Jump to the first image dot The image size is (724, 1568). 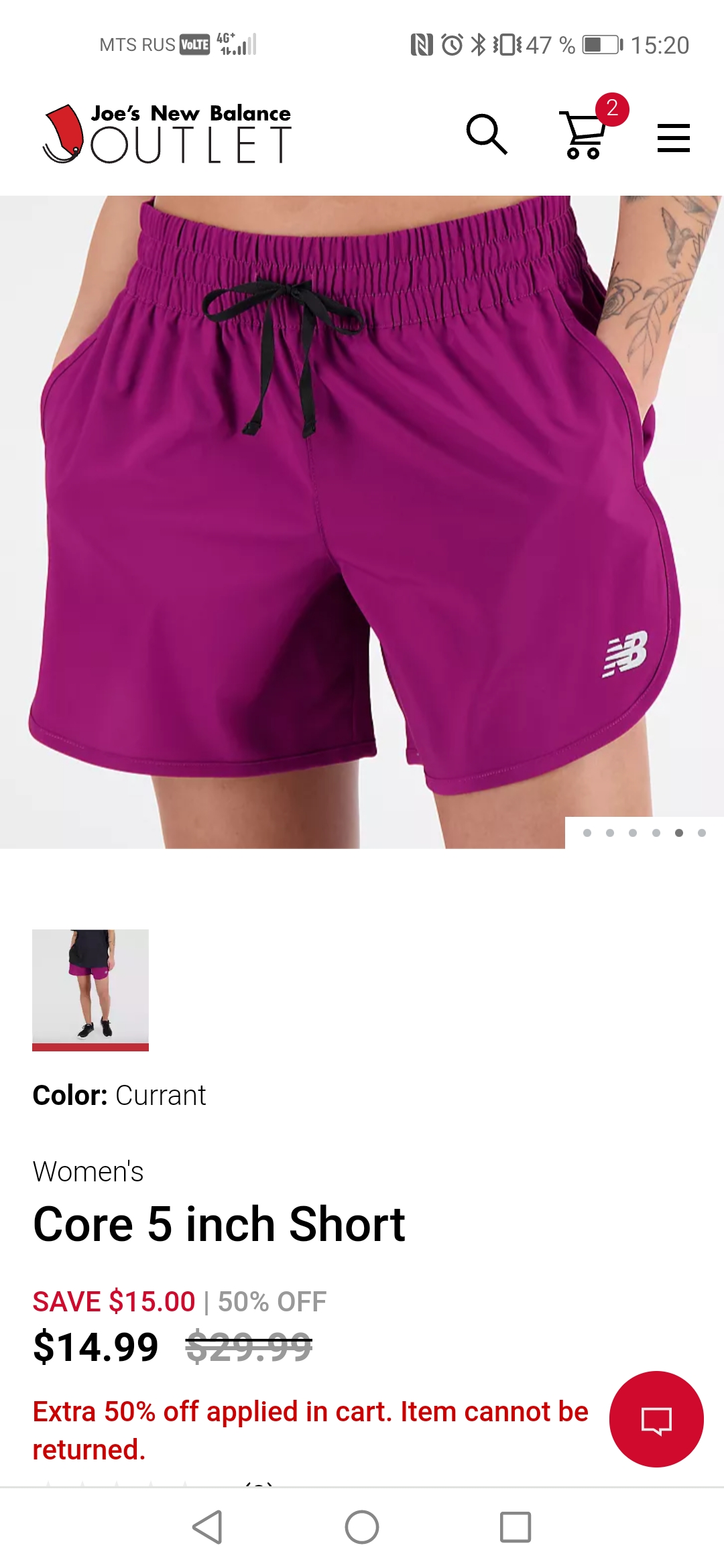click(x=587, y=833)
